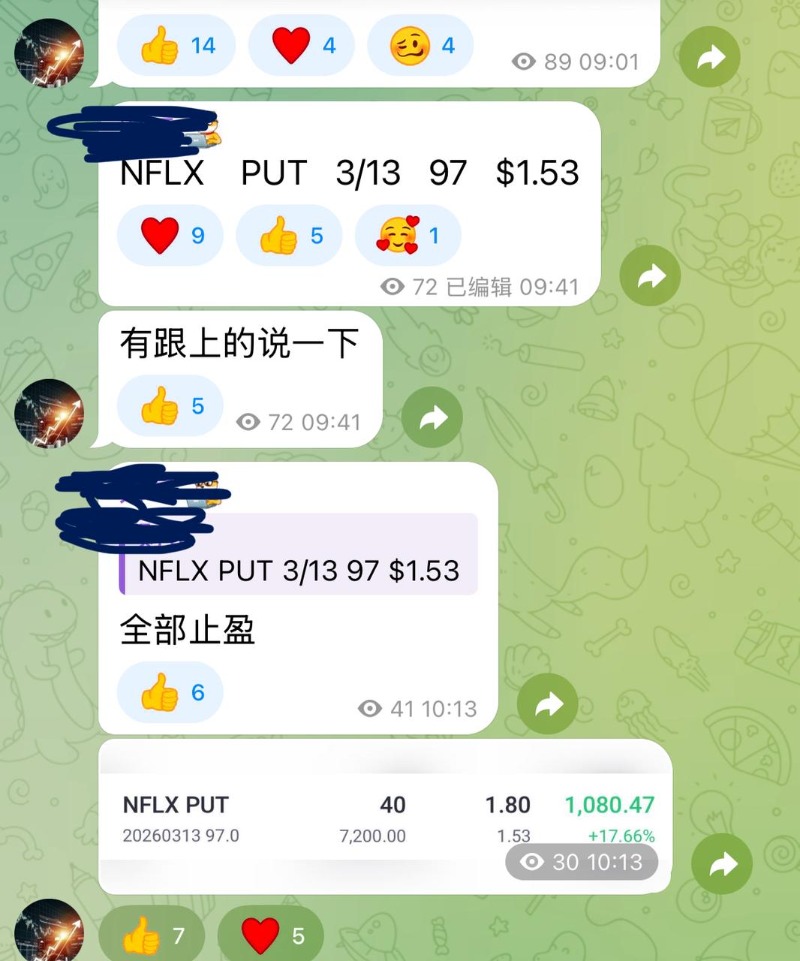Tap heart reaction with 5 under screenshot

pos(271,937)
